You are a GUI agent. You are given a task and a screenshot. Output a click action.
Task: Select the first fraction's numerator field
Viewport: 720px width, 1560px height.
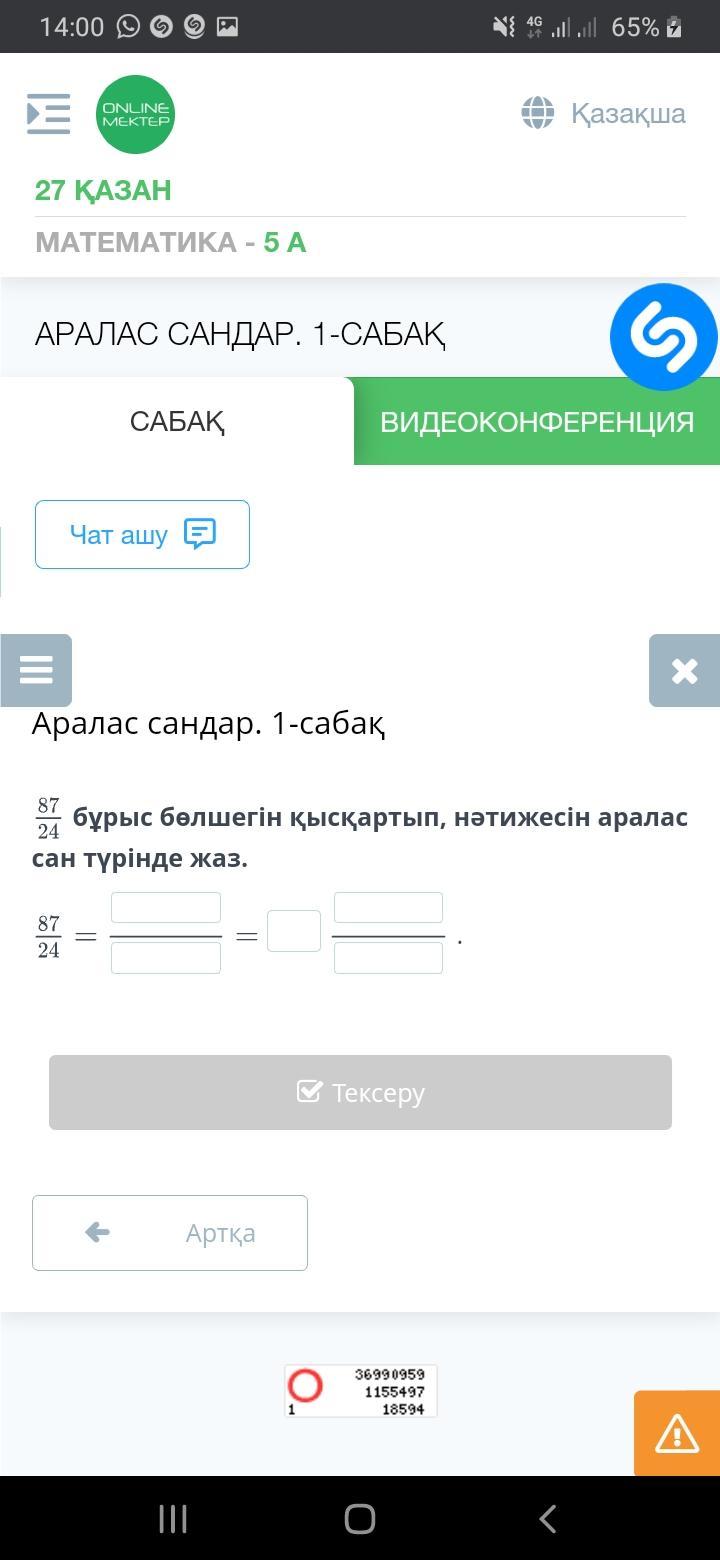(x=166, y=908)
